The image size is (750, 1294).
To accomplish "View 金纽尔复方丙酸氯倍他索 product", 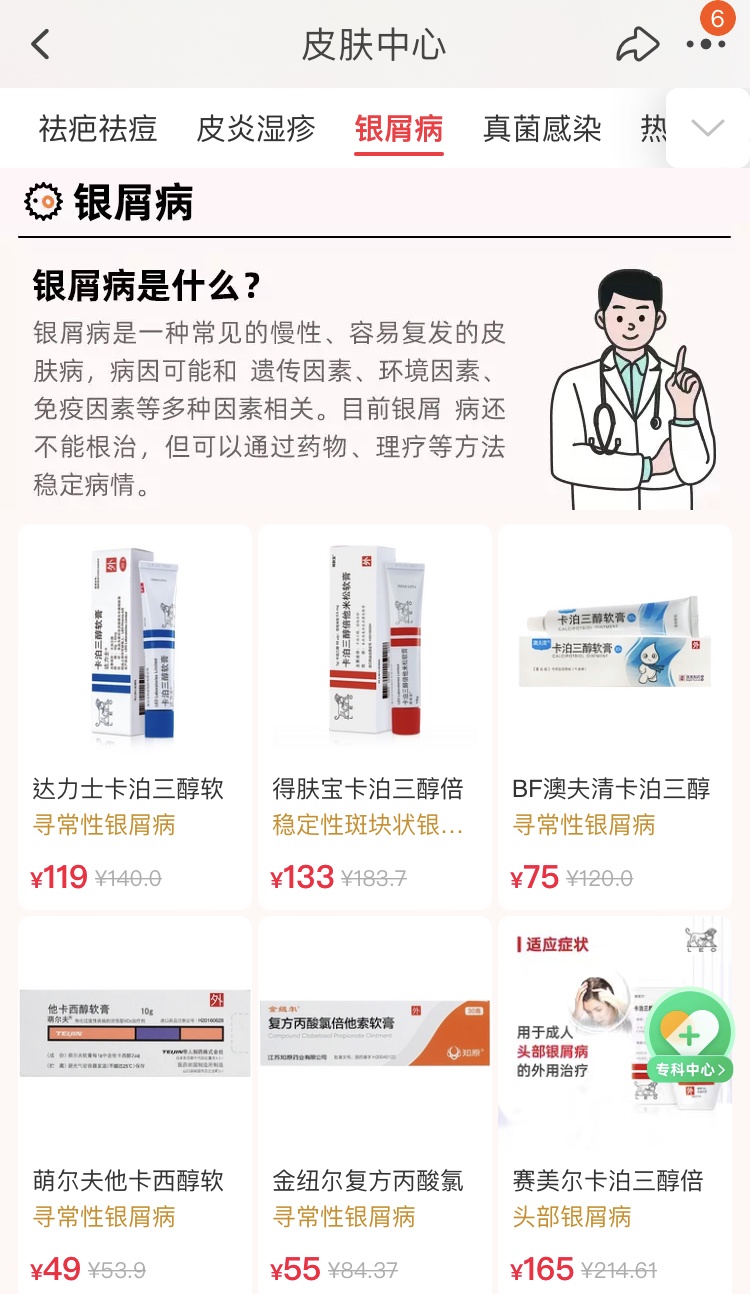I will click(x=374, y=1100).
